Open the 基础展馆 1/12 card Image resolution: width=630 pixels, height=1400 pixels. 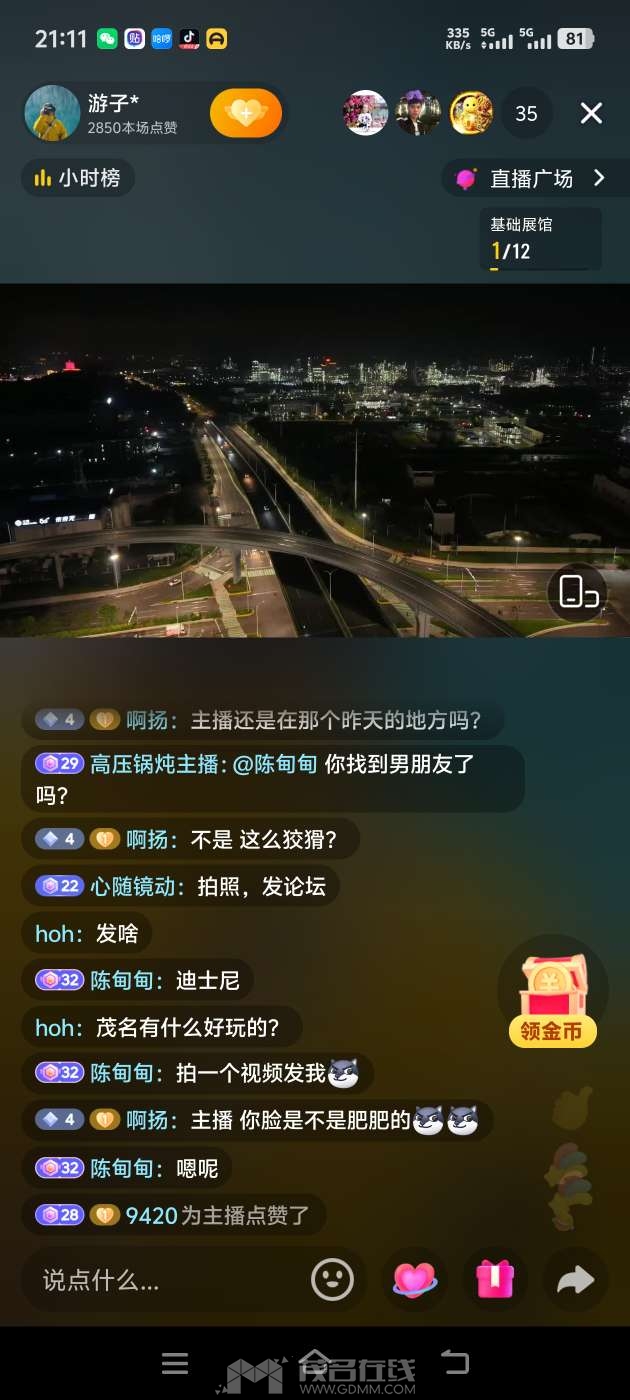[540, 239]
